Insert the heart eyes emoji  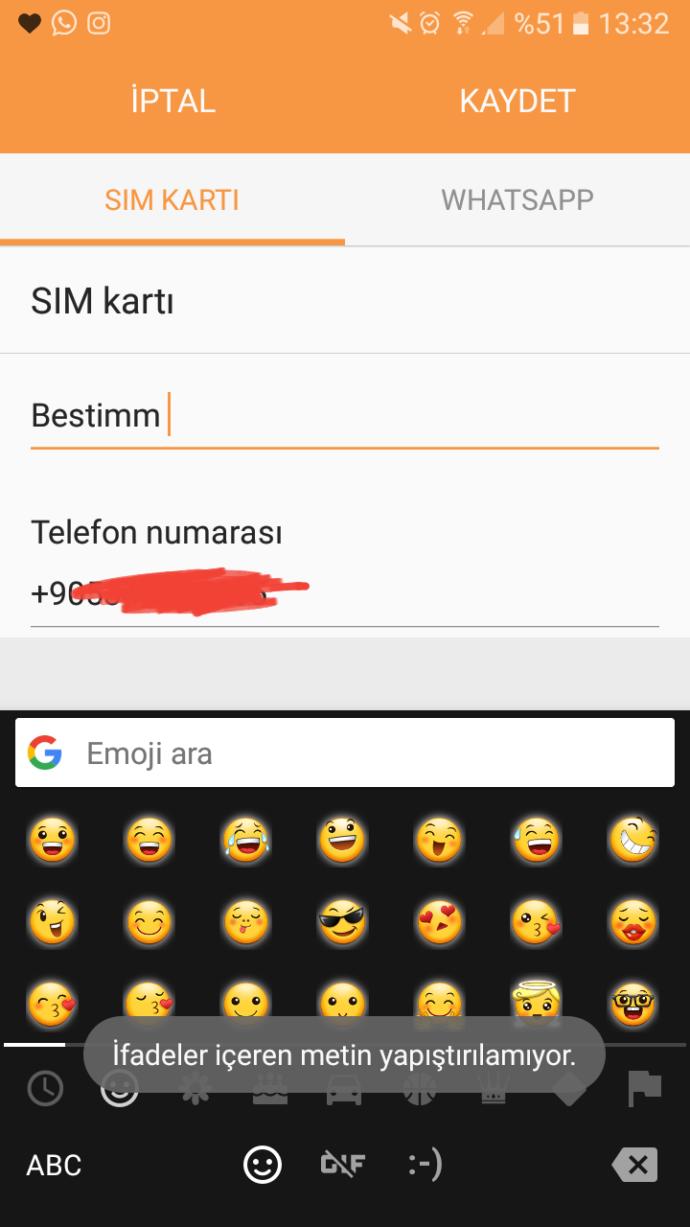[439, 921]
